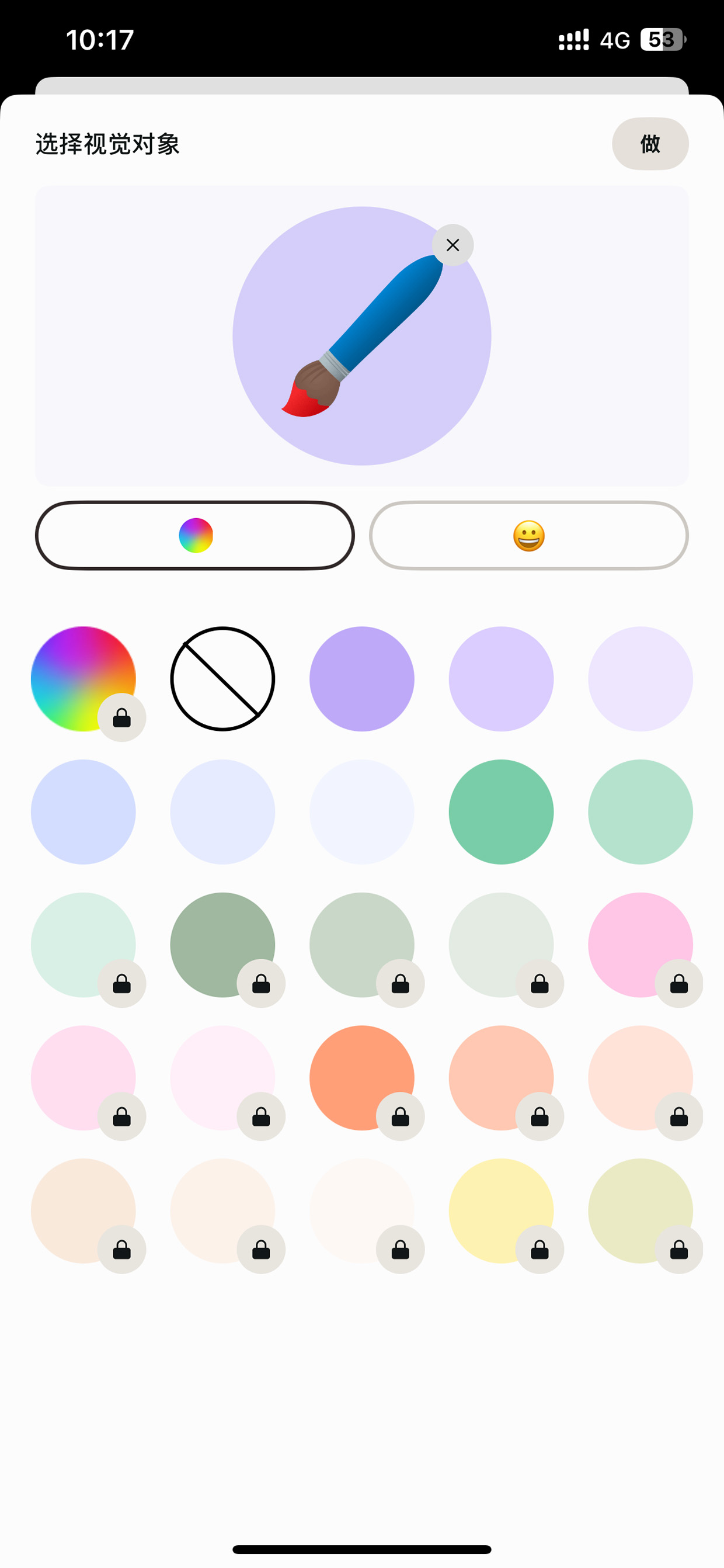Select the locked olive beige swatch

641,1210
